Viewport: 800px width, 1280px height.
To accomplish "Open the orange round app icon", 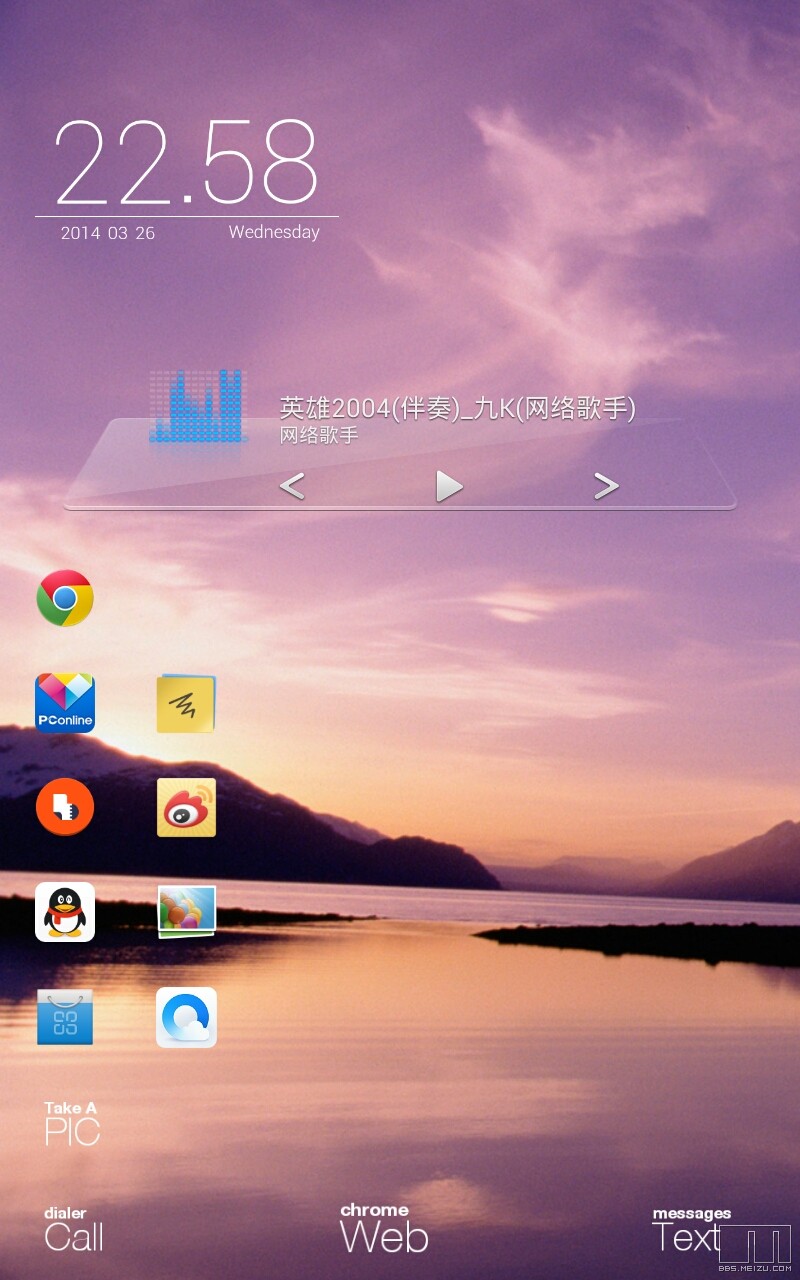I will pyautogui.click(x=65, y=807).
